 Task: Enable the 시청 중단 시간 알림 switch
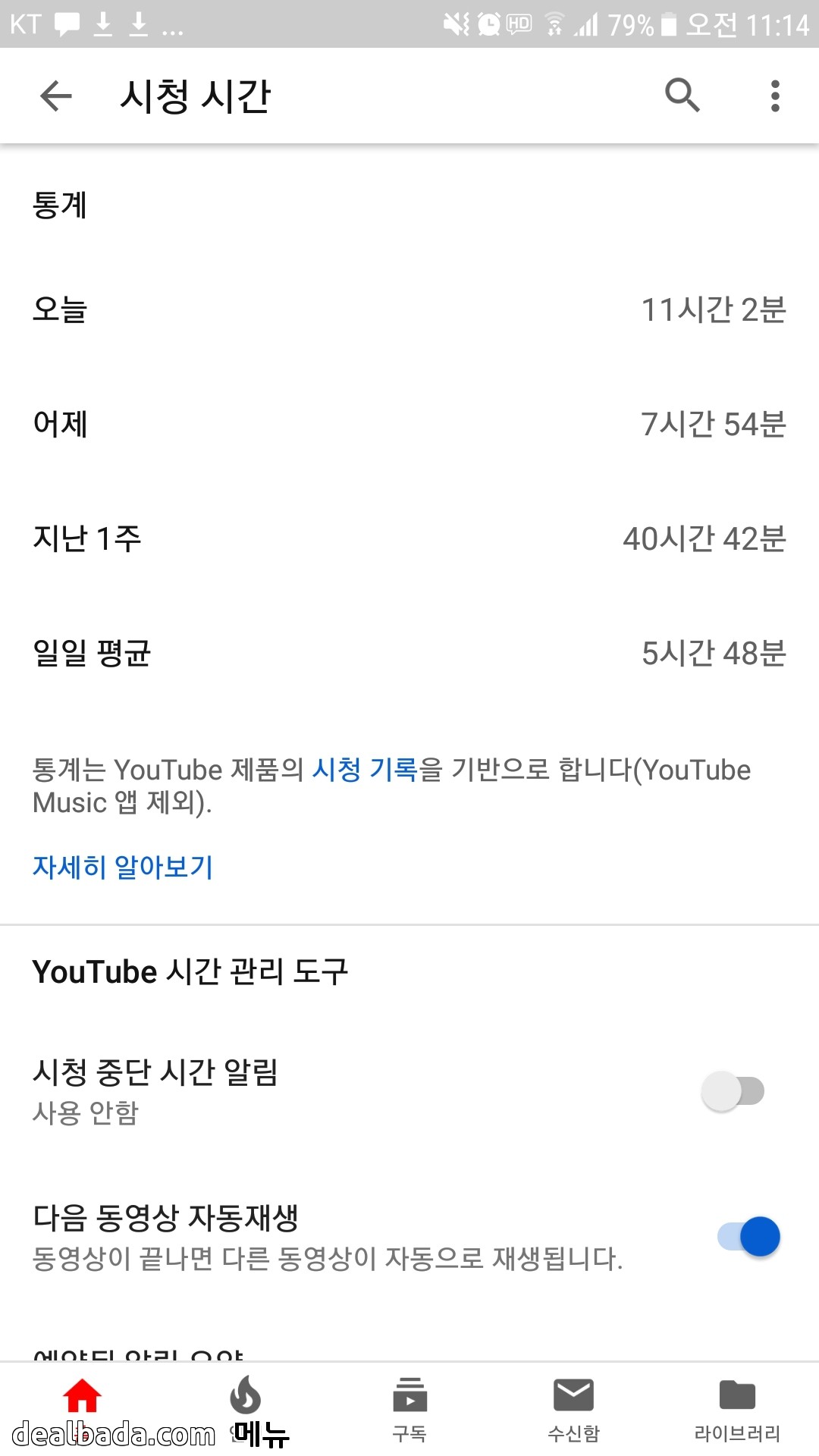[x=733, y=1091]
